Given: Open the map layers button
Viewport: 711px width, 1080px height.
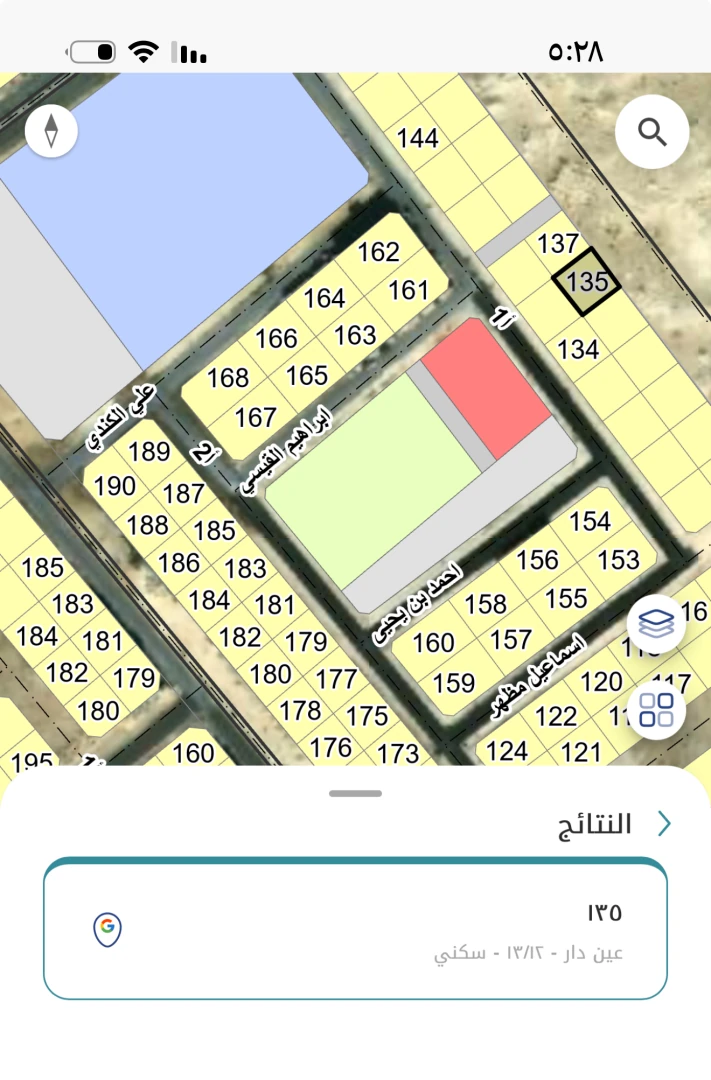Looking at the screenshot, I should (x=656, y=624).
